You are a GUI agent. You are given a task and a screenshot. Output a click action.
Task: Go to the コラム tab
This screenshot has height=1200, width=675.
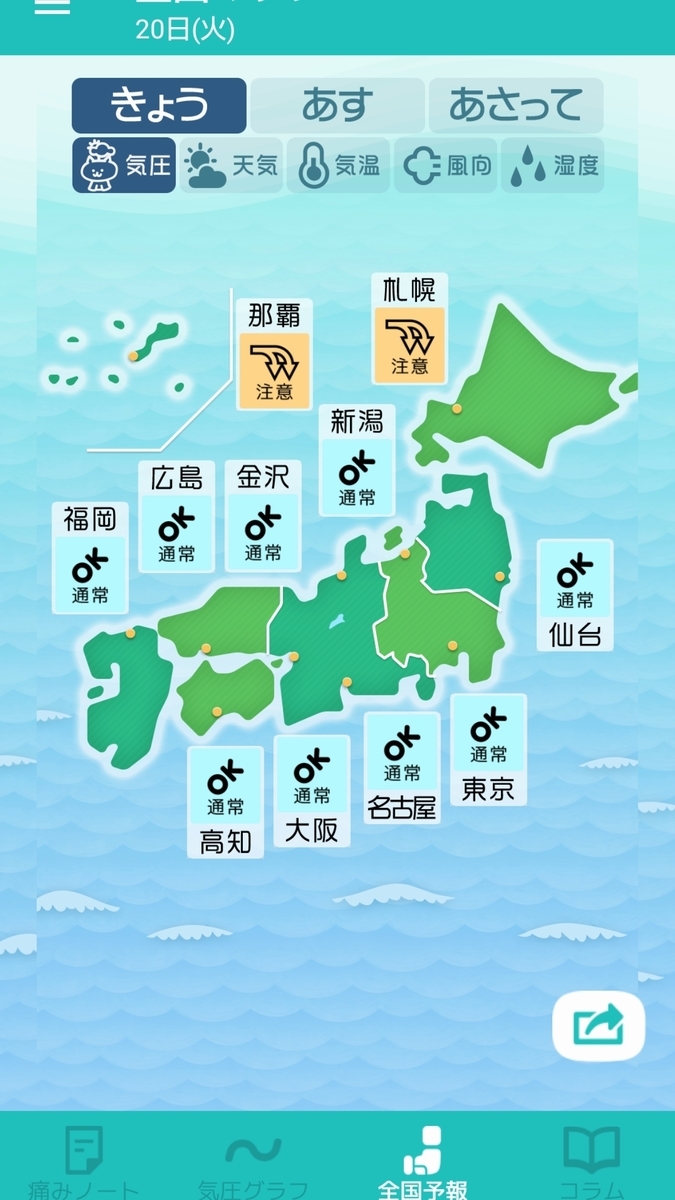[592, 1158]
